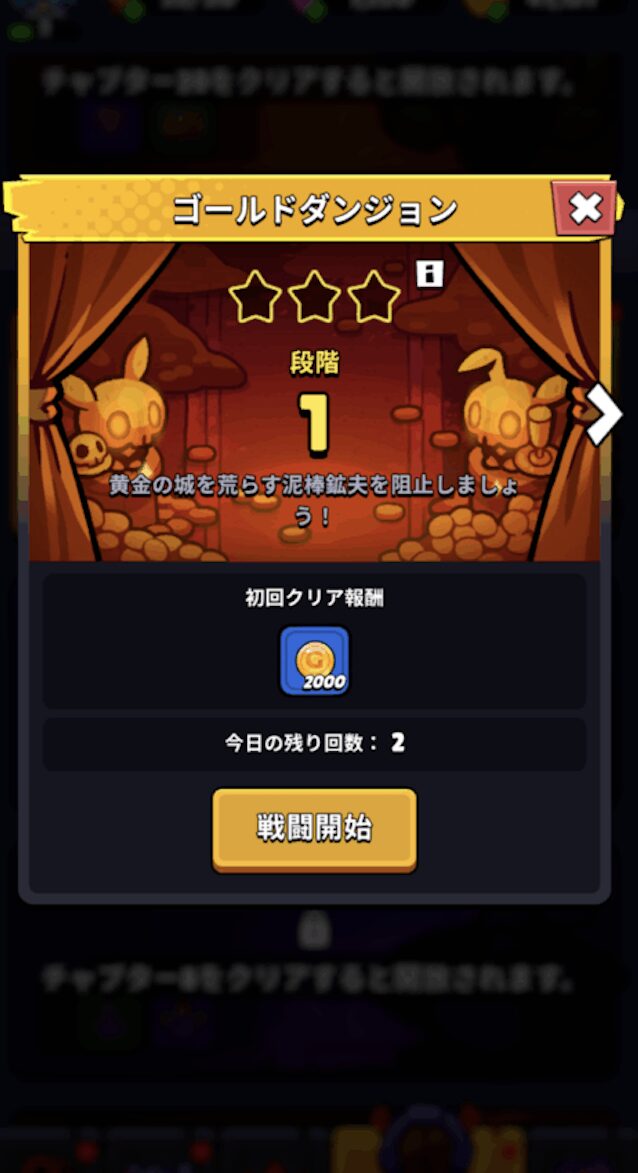
Task: Close the ゴールドダンジョン dialog
Action: pyautogui.click(x=585, y=208)
